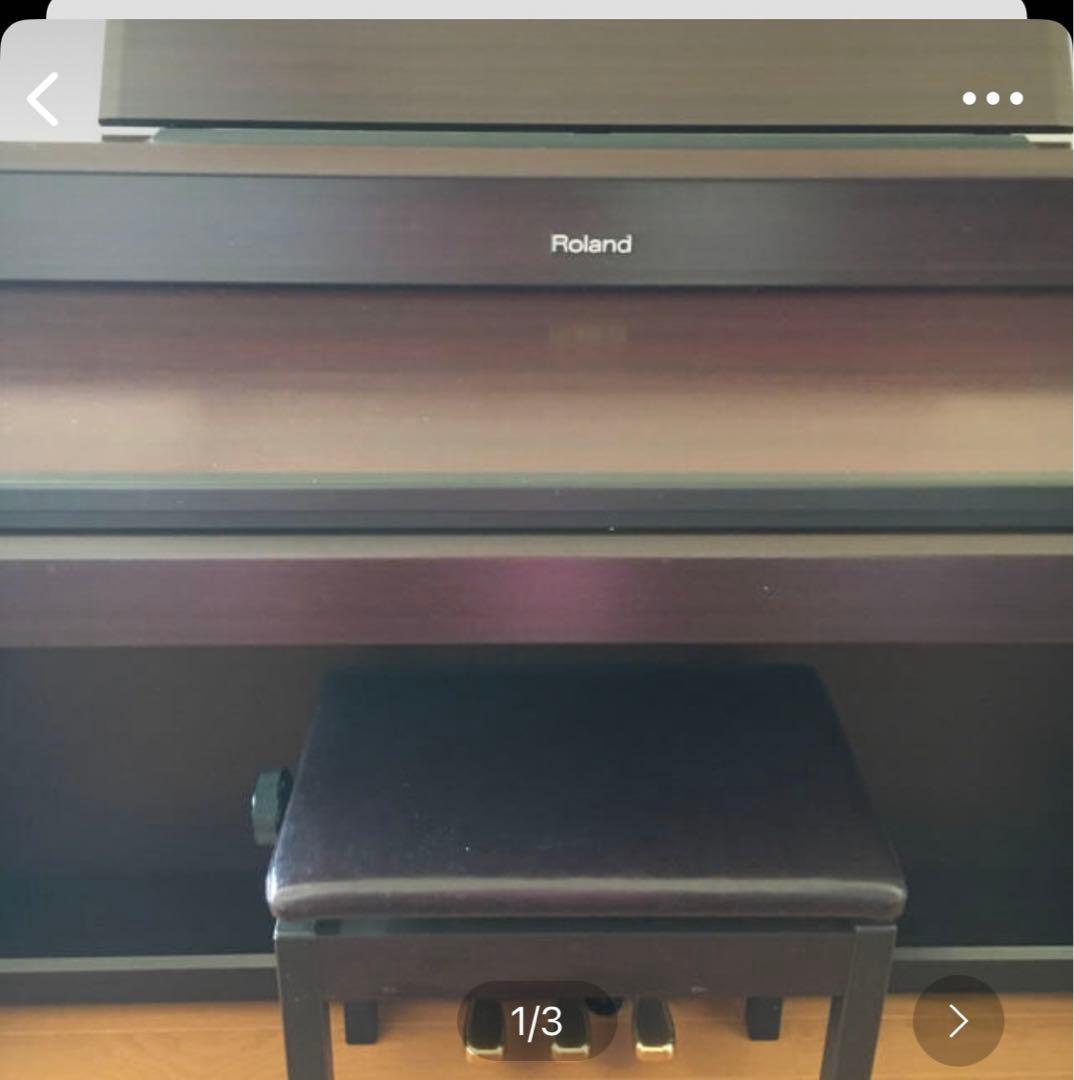Go back using the top-left arrow
The width and height of the screenshot is (1074, 1080).
[43, 99]
